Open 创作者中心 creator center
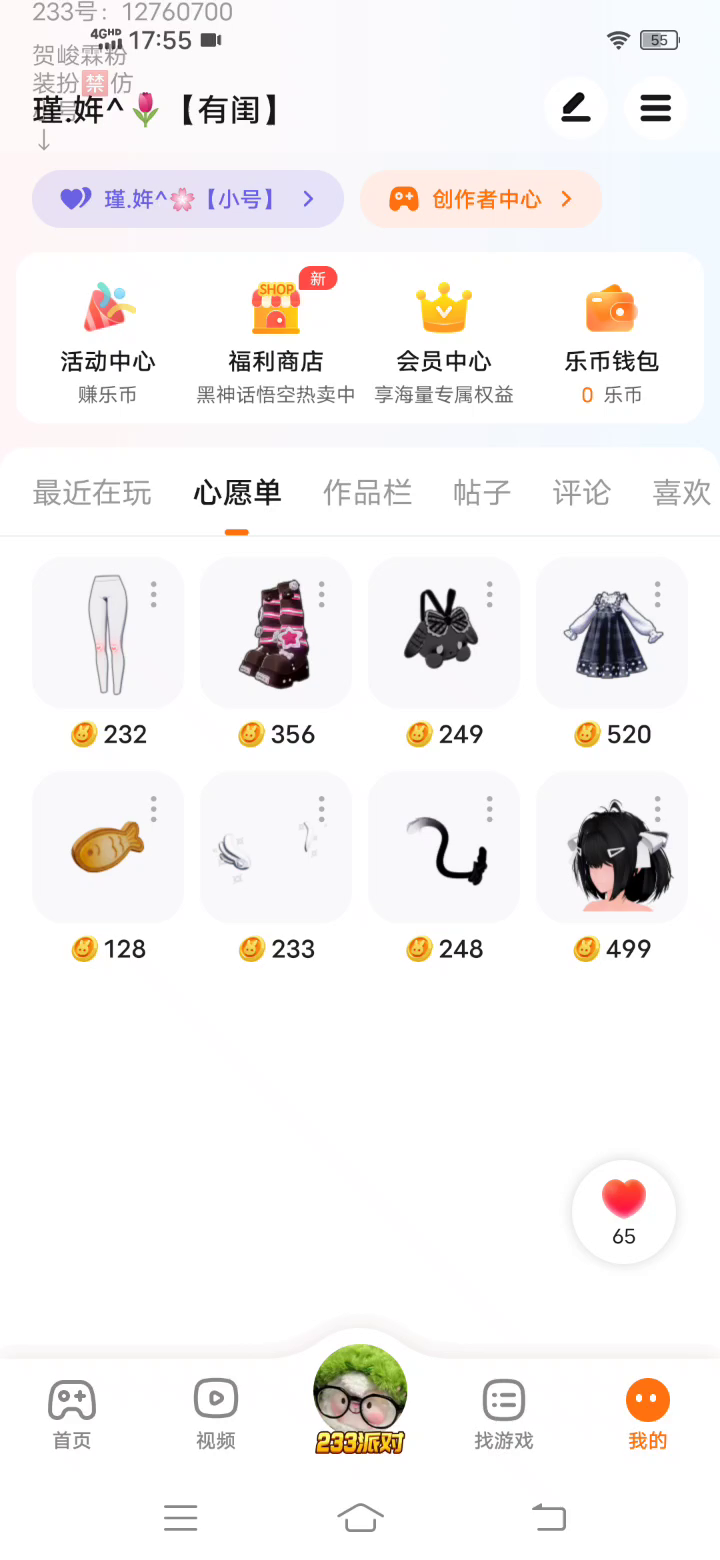Image resolution: width=720 pixels, height=1560 pixels. [481, 199]
